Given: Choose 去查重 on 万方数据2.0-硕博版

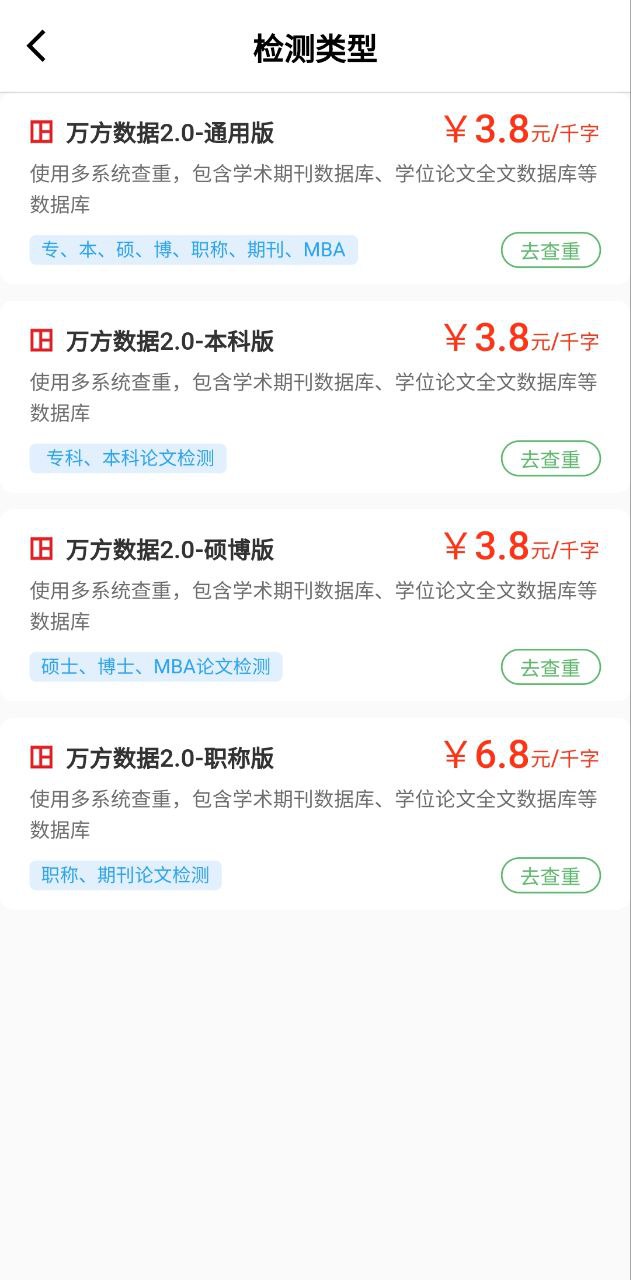Looking at the screenshot, I should coord(550,667).
